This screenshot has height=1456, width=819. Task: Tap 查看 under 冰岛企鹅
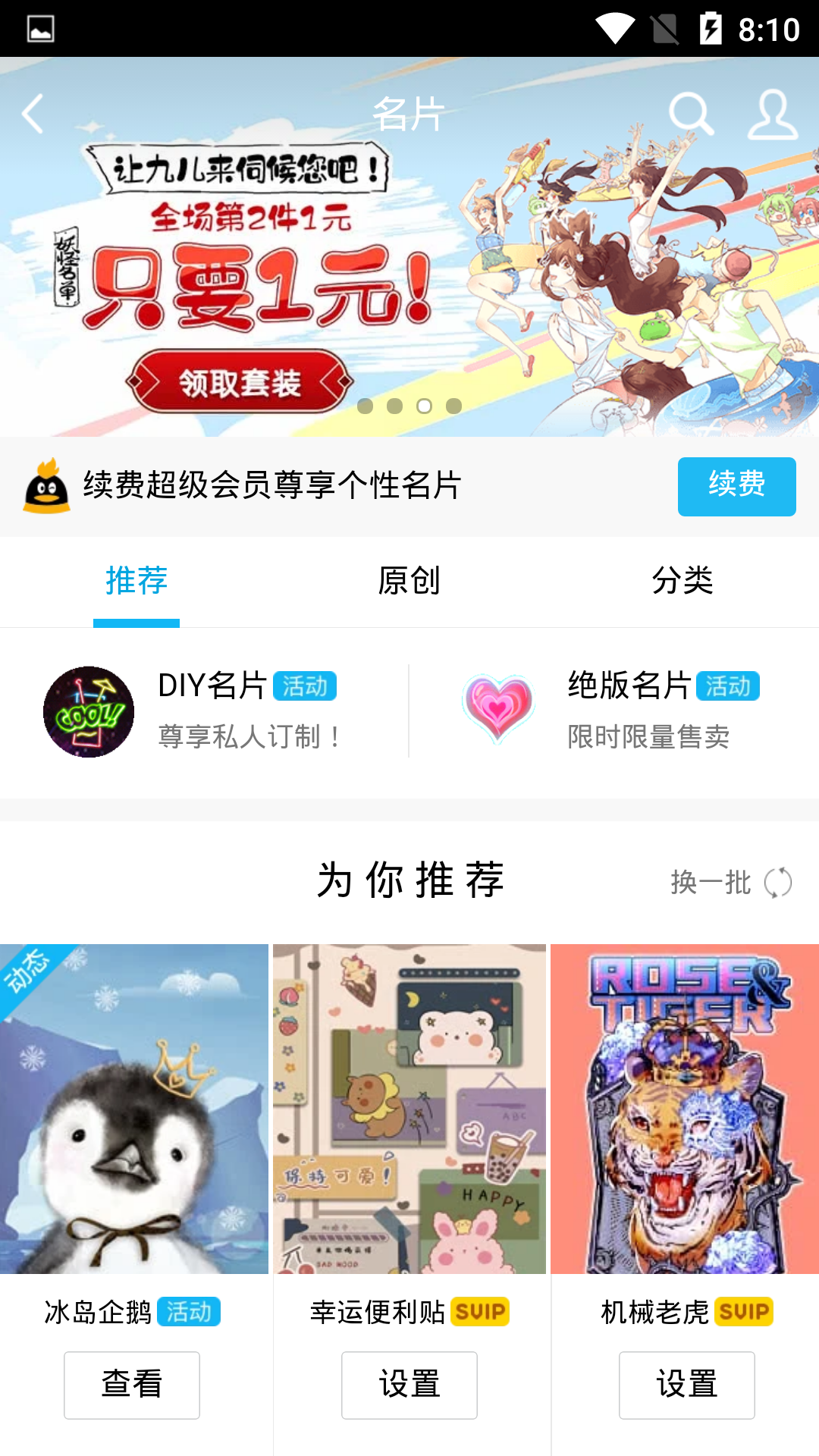pos(132,1385)
